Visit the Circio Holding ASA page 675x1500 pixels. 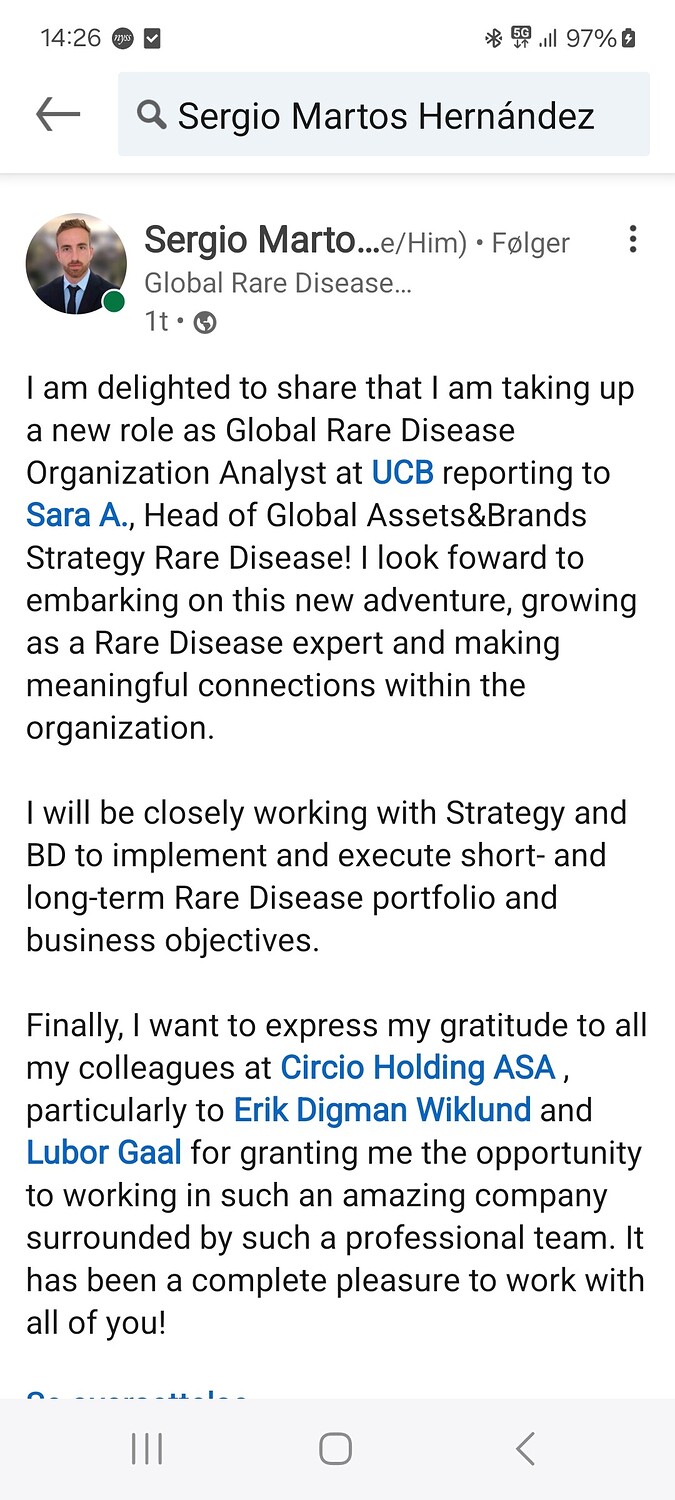pos(418,1068)
